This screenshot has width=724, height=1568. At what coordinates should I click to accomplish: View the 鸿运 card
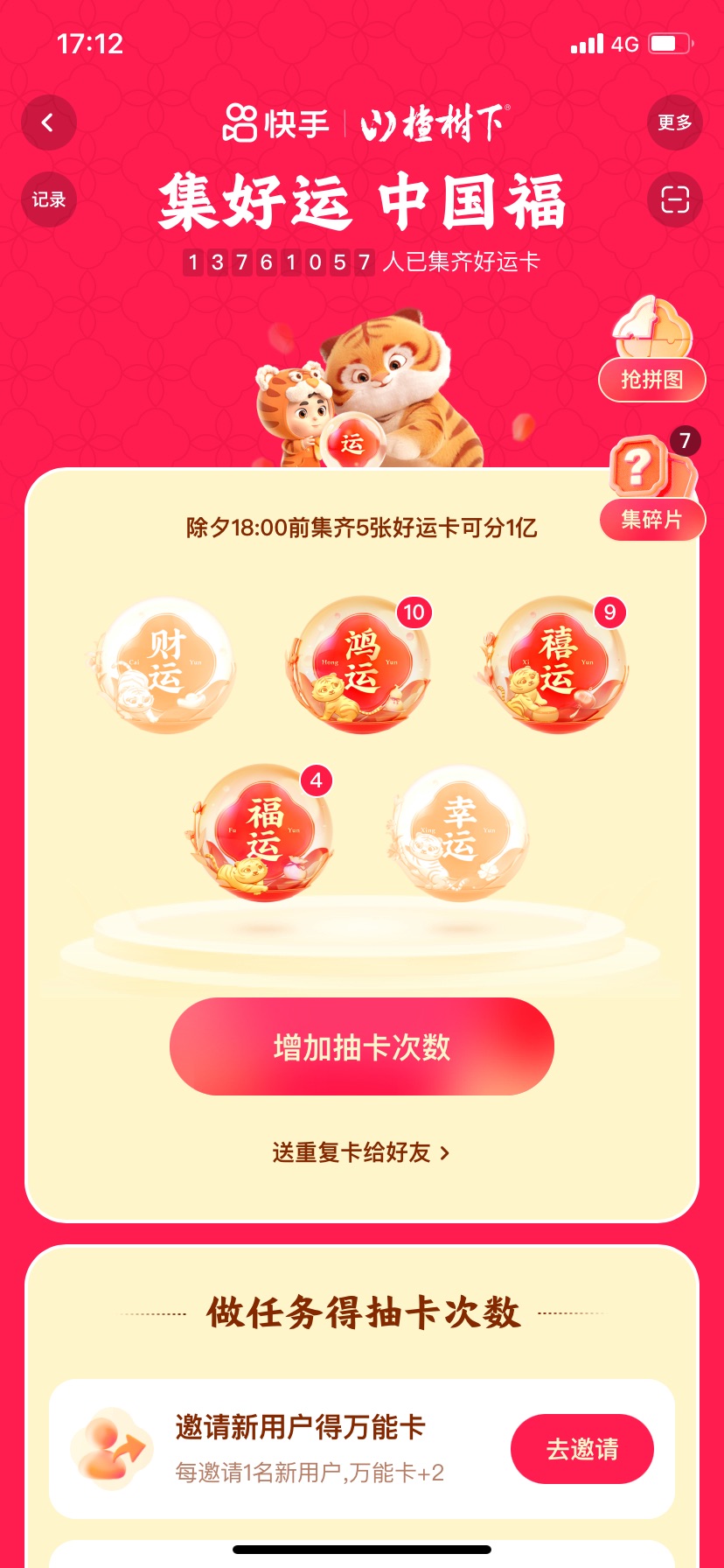point(360,665)
